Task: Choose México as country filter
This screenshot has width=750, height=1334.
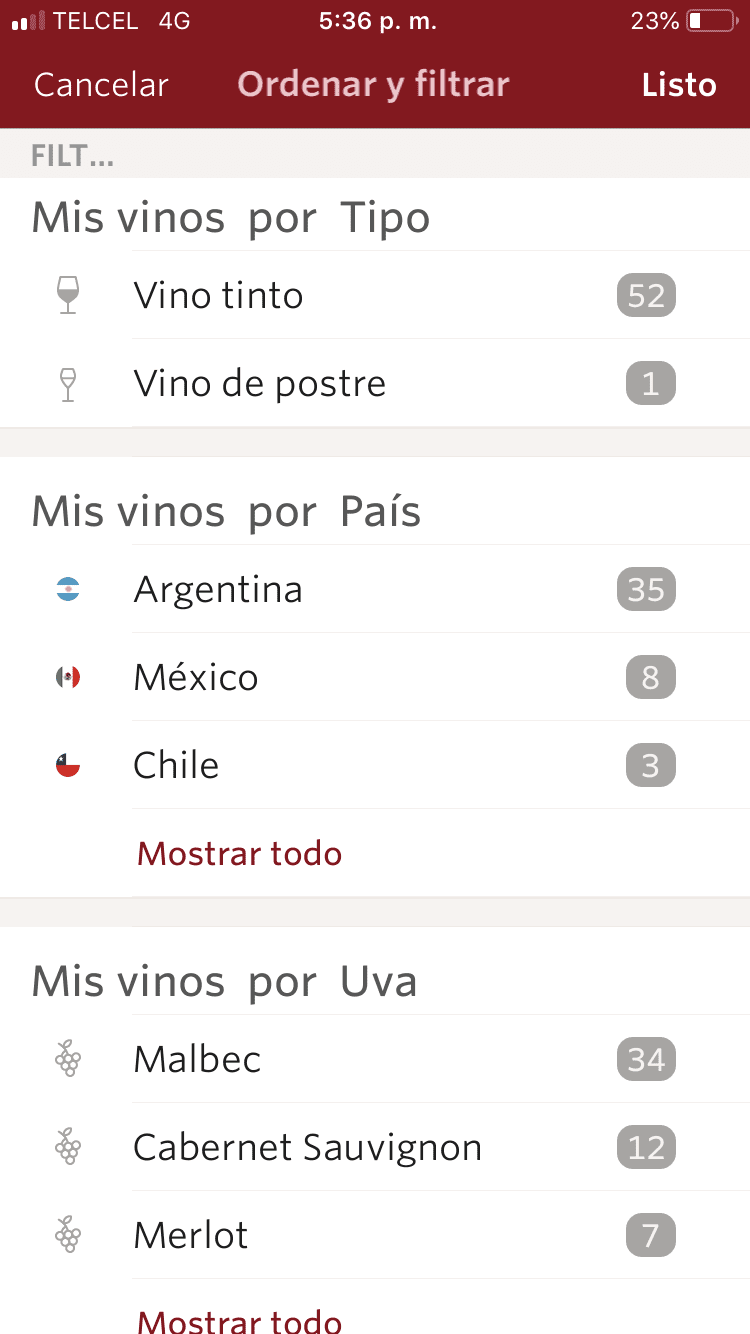Action: (x=375, y=677)
